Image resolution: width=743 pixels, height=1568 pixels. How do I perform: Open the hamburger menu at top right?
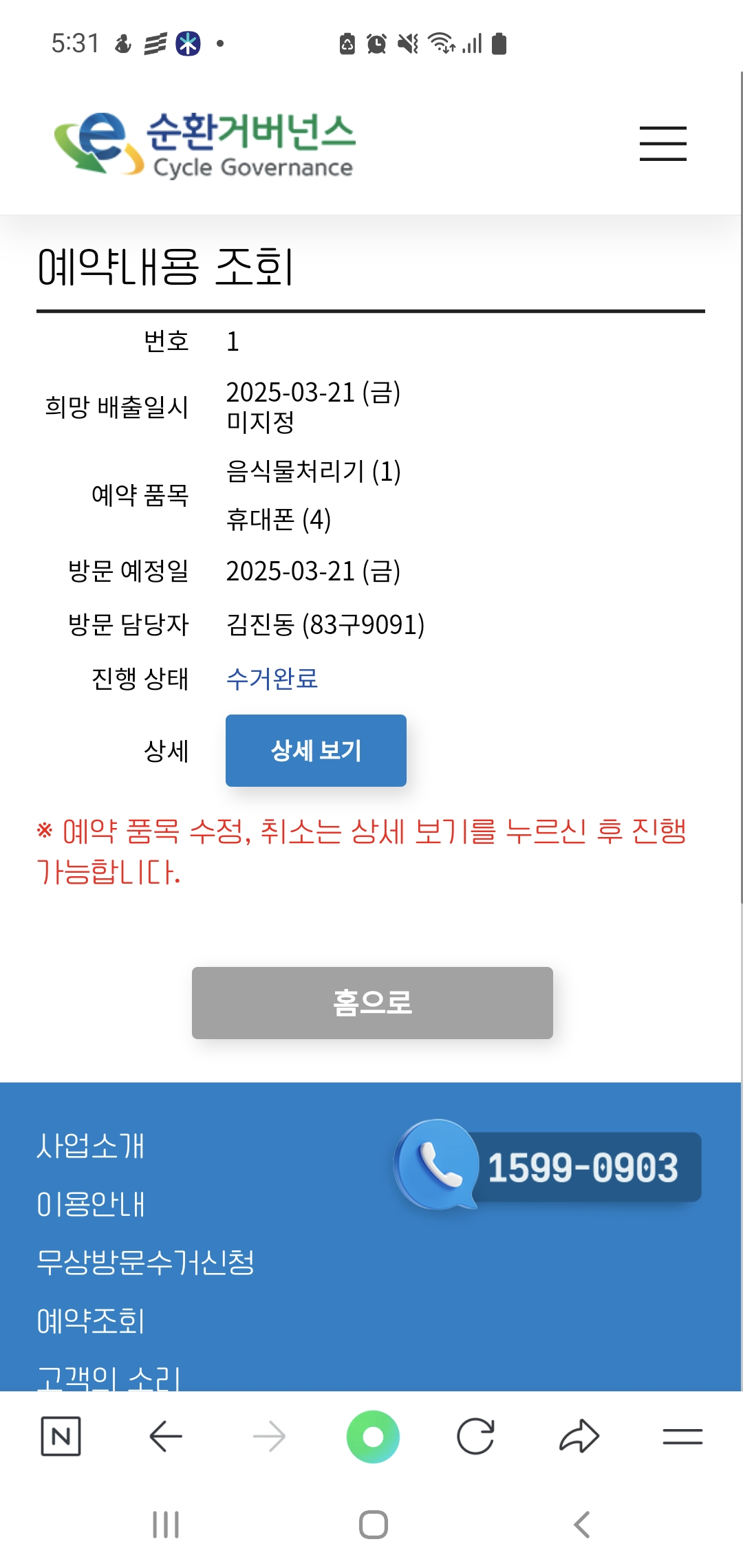[663, 144]
